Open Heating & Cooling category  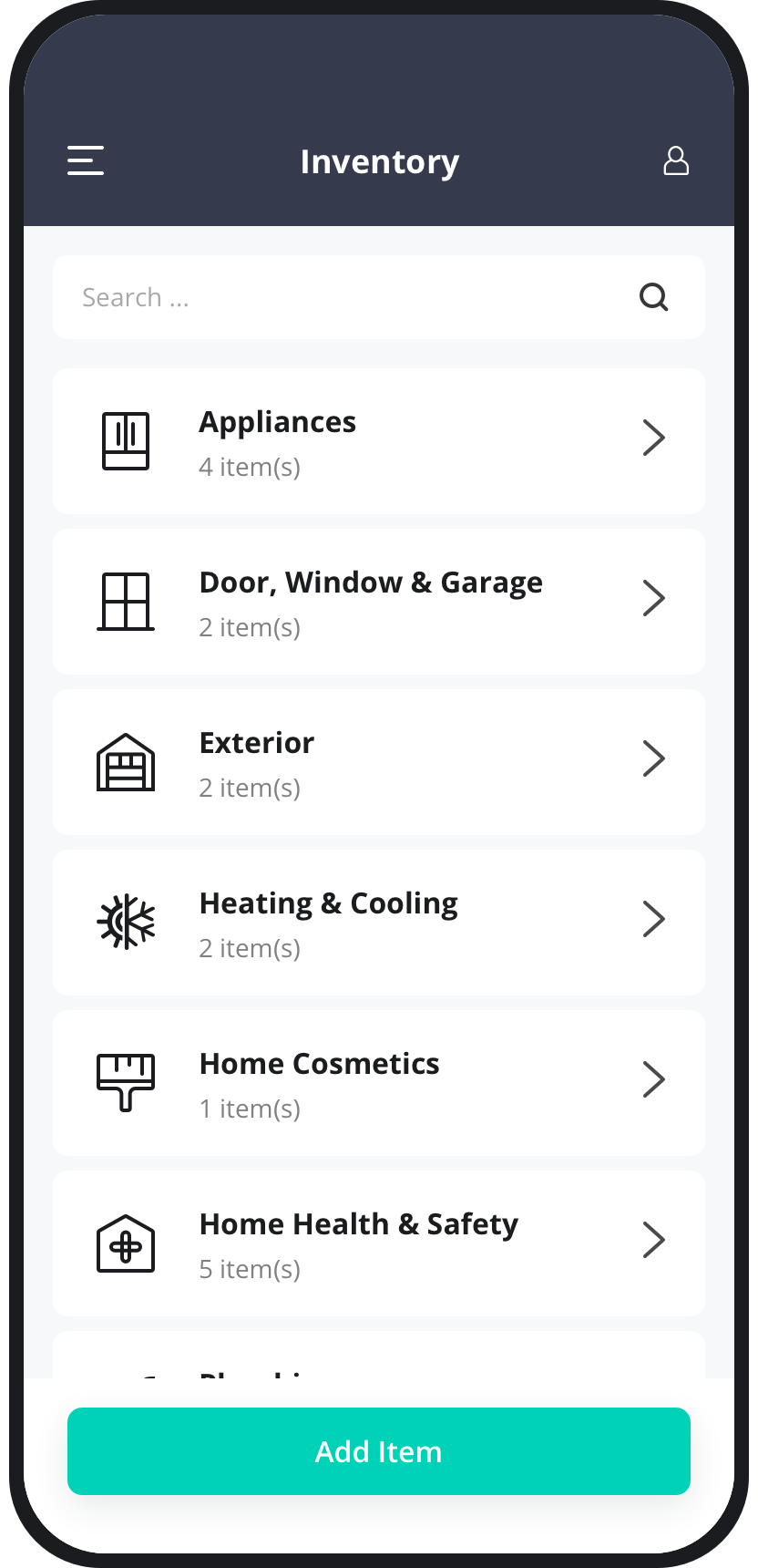(x=379, y=923)
